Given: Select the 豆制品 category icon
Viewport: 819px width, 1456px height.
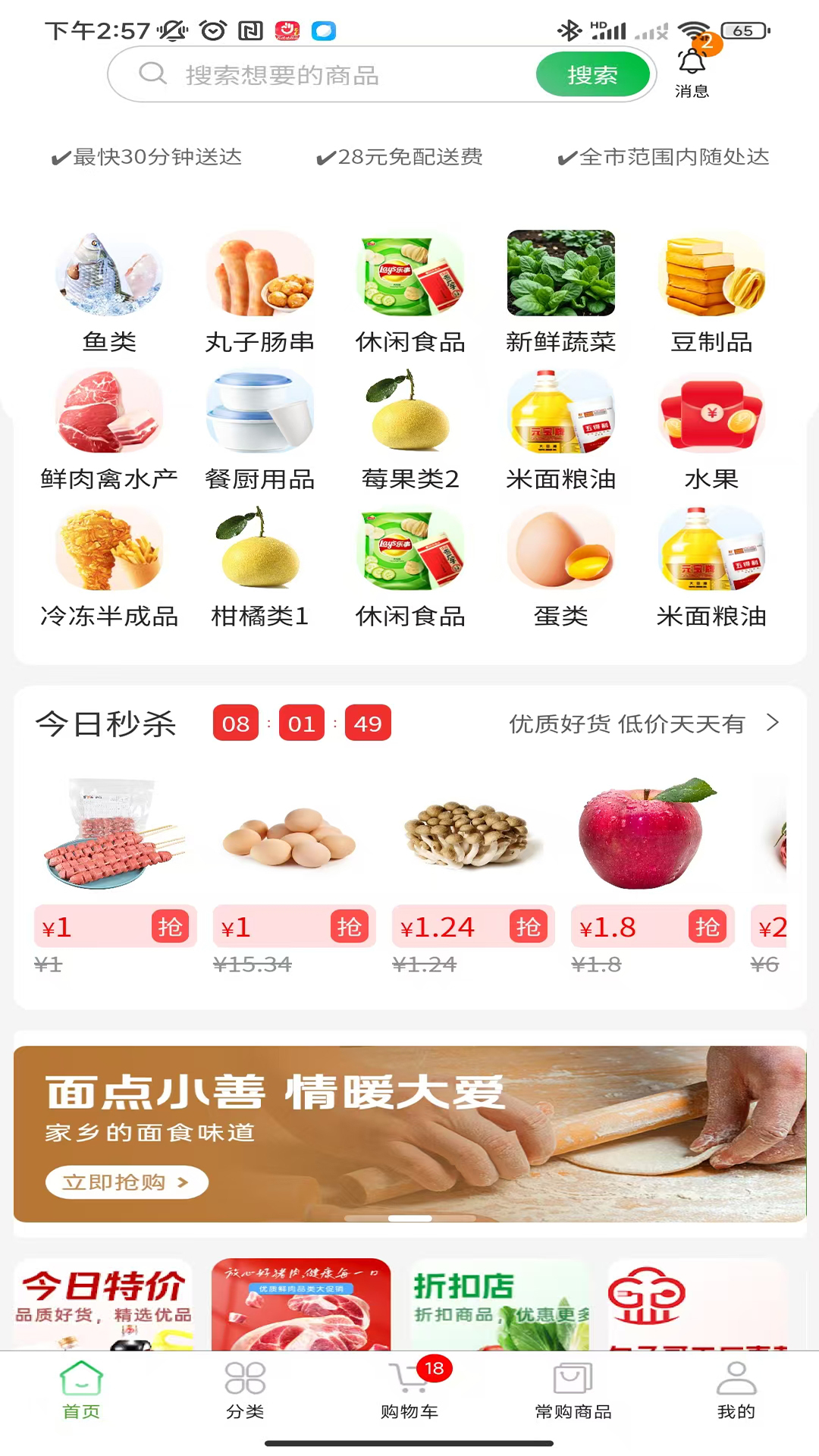Looking at the screenshot, I should click(711, 275).
